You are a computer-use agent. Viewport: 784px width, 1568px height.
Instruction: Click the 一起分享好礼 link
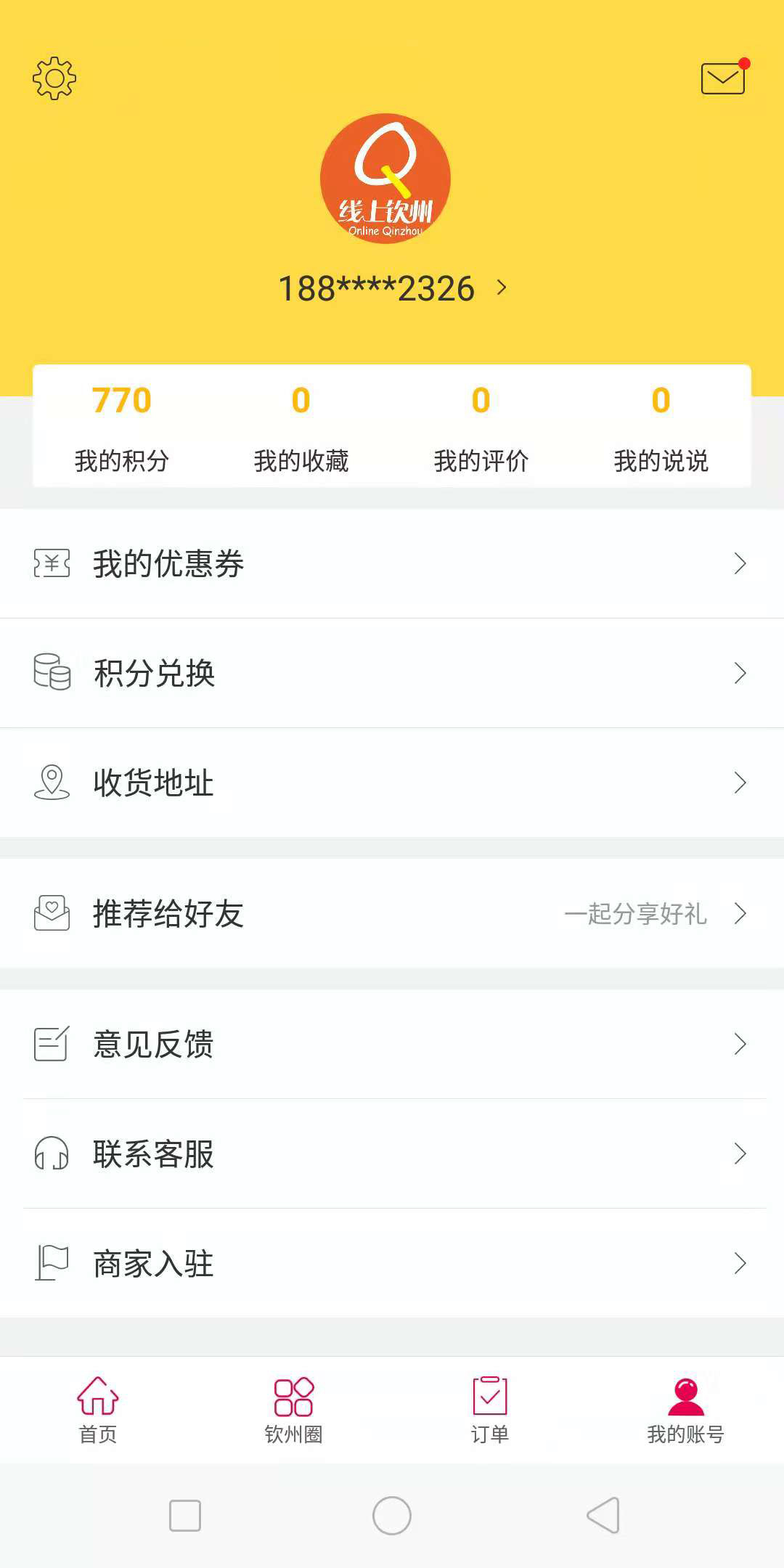637,915
